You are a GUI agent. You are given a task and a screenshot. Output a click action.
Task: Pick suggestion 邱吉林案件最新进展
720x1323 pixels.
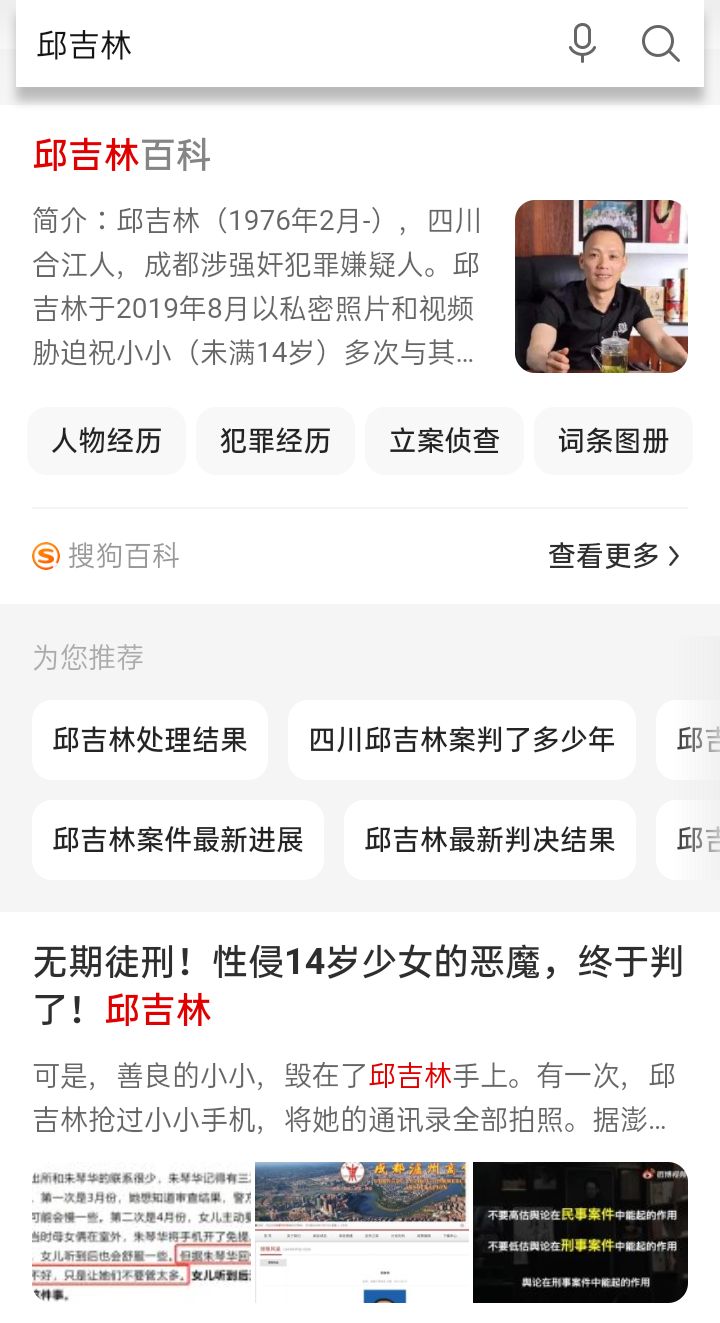pos(178,840)
